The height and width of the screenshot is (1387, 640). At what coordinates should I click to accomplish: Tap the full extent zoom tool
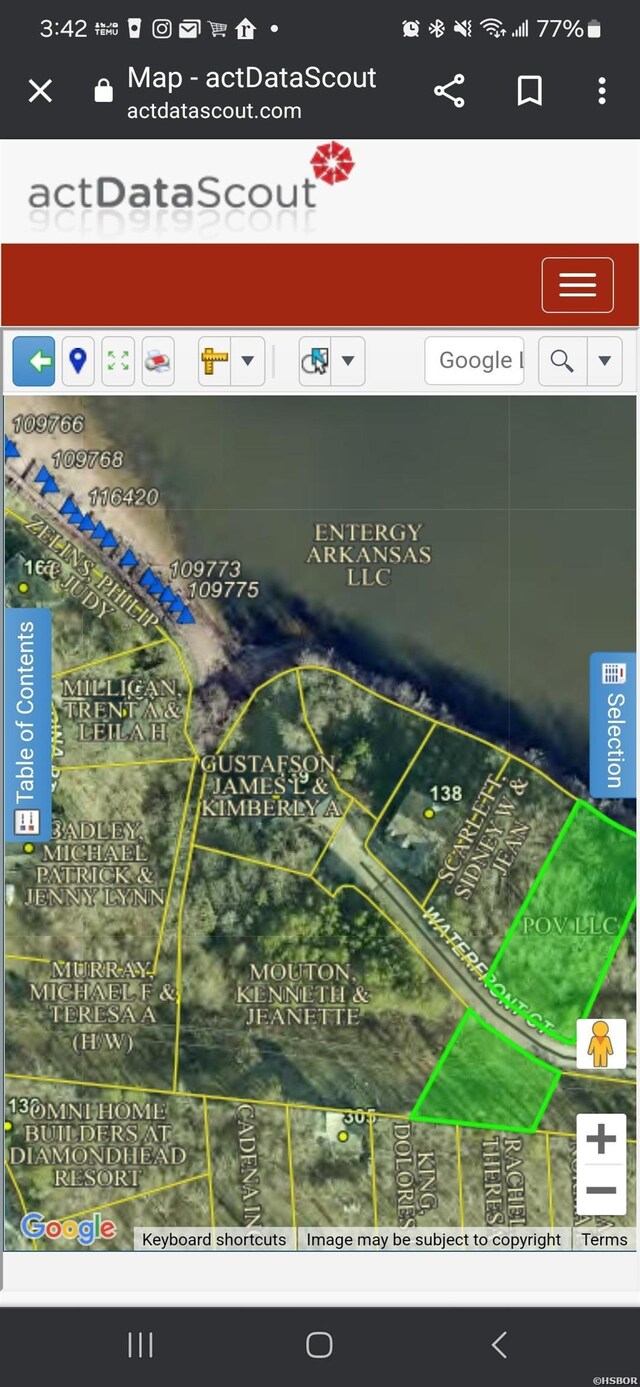[x=118, y=361]
